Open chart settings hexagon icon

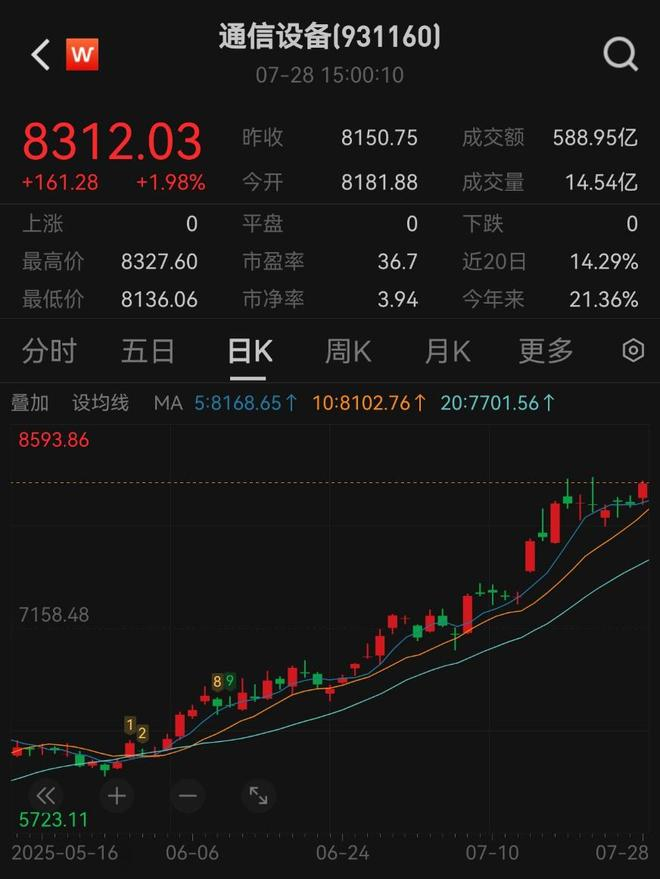(632, 351)
